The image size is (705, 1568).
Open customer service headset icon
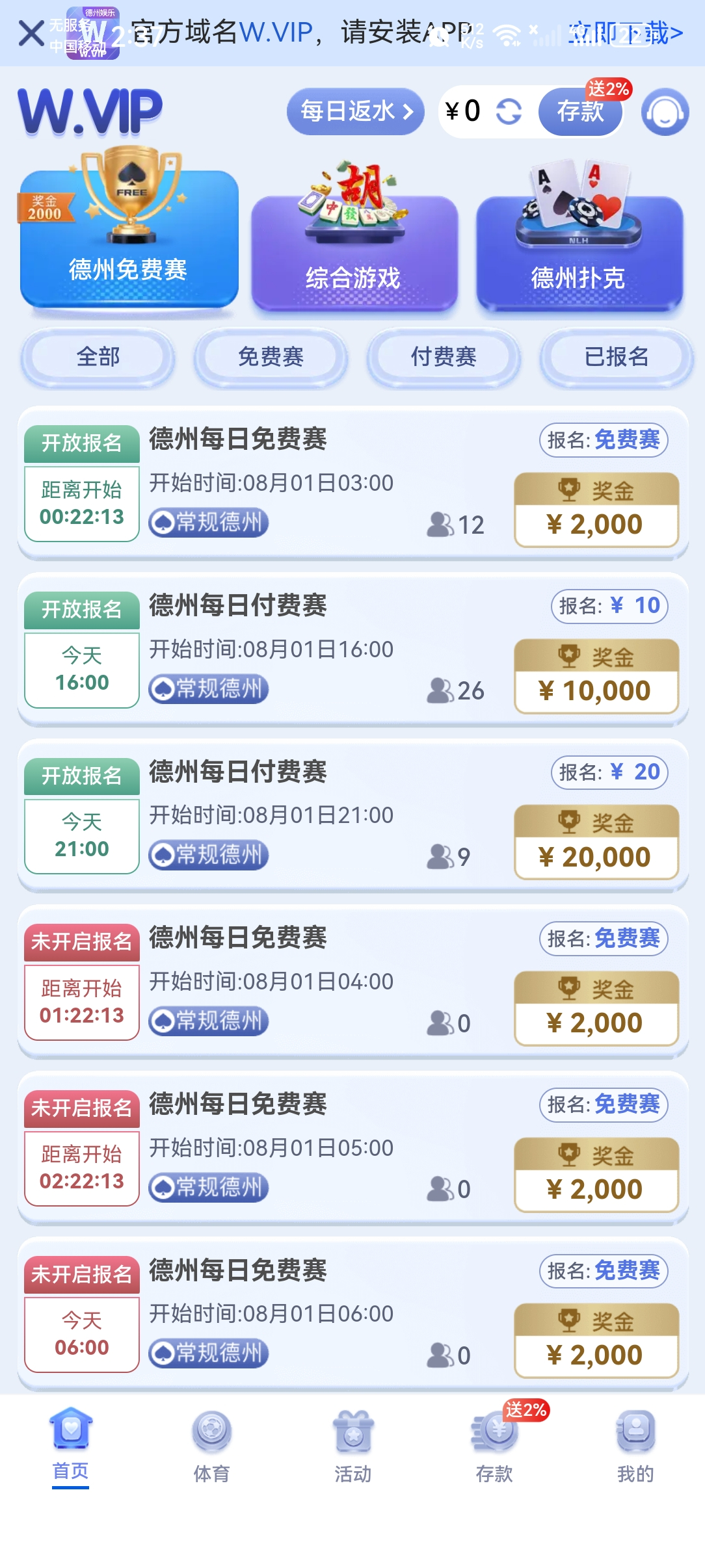click(665, 112)
